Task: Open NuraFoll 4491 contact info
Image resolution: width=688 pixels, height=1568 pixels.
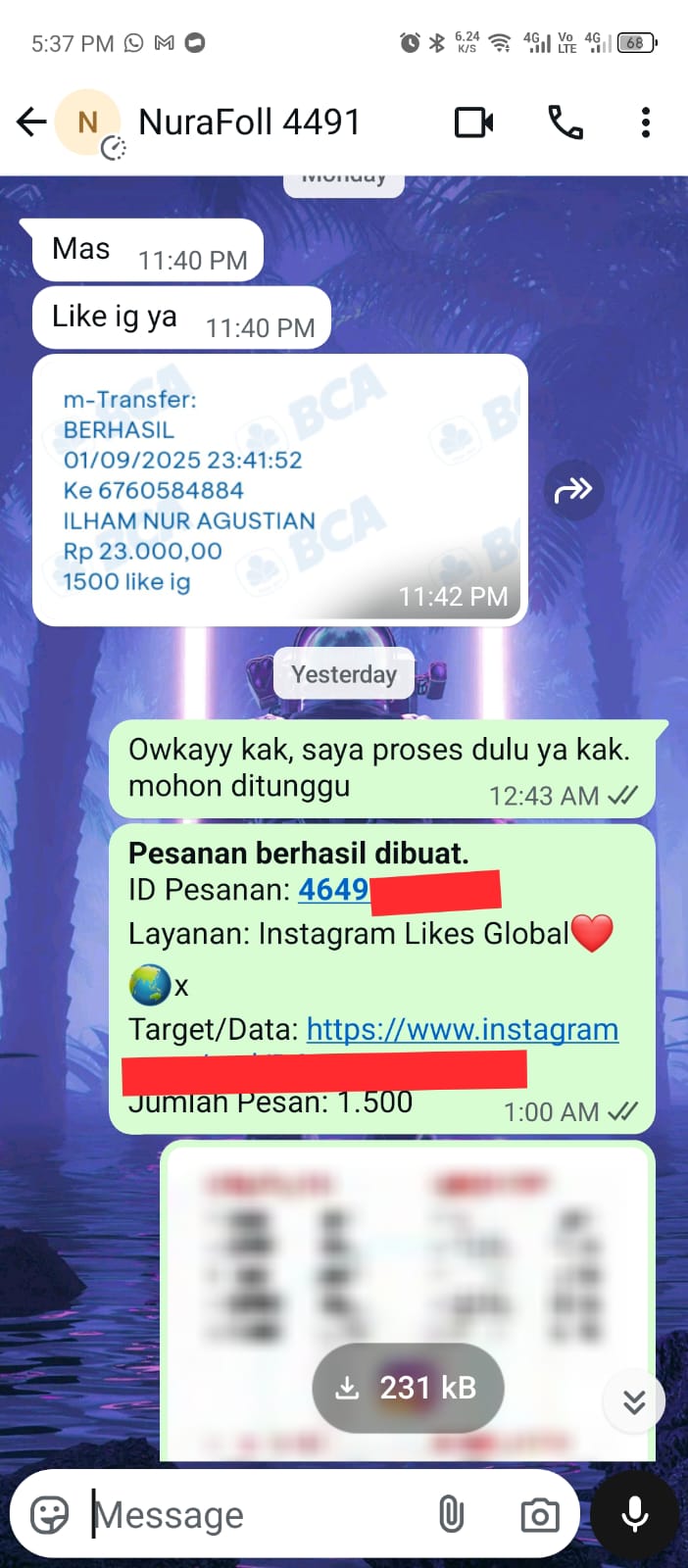Action: click(x=249, y=122)
